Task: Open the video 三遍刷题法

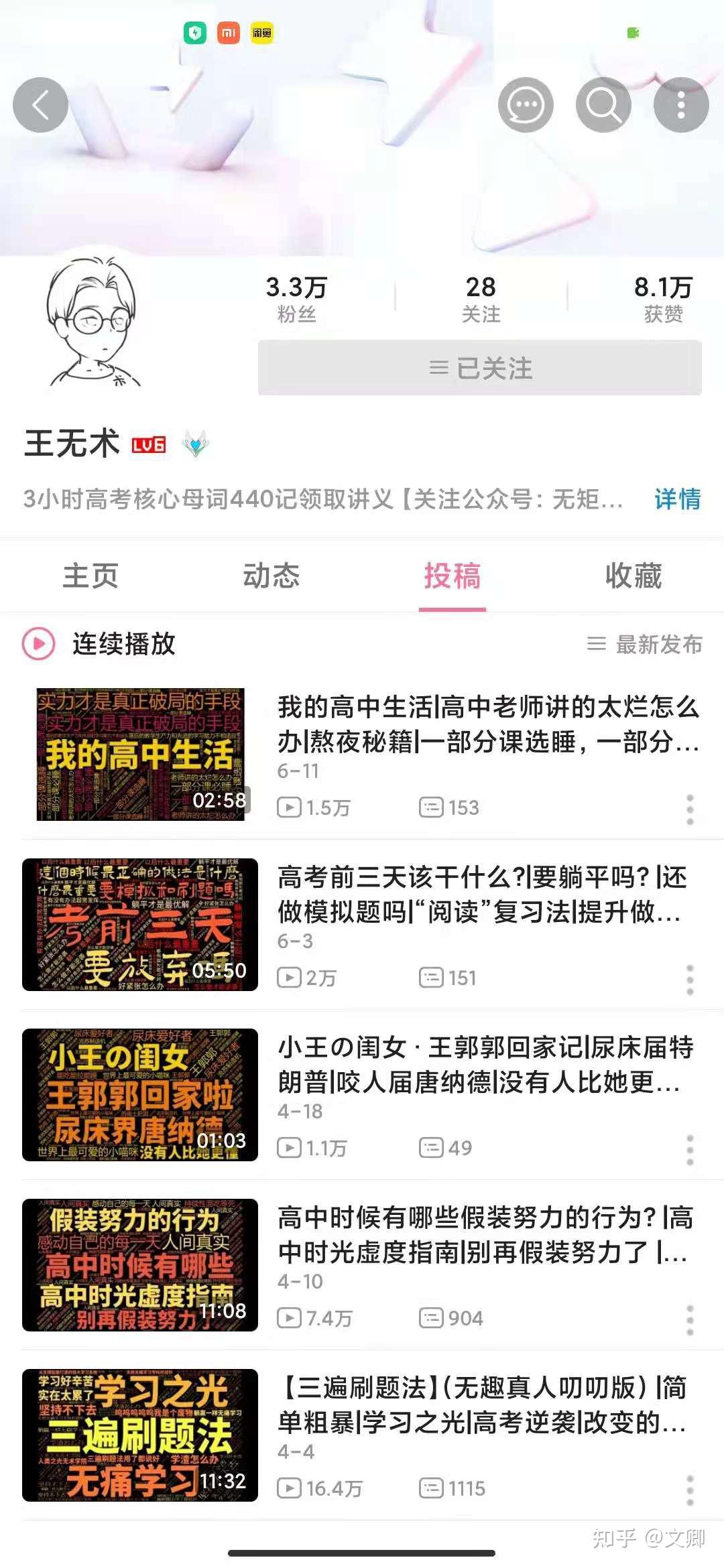Action: click(483, 1405)
